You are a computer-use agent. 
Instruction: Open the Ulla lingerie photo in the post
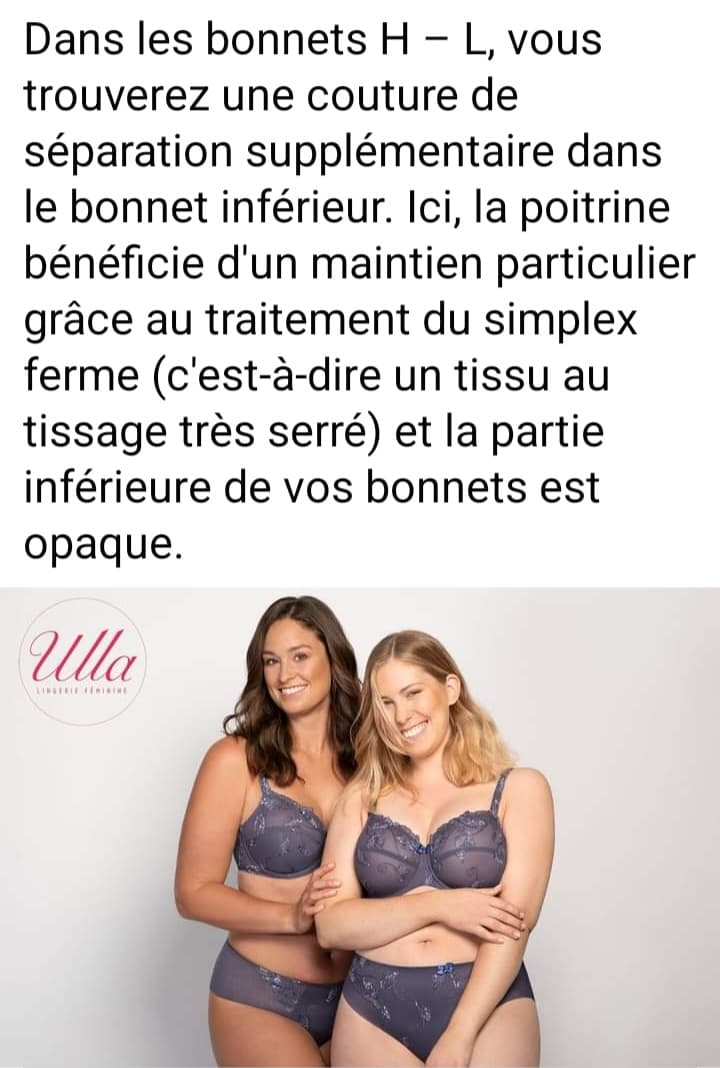(360, 826)
